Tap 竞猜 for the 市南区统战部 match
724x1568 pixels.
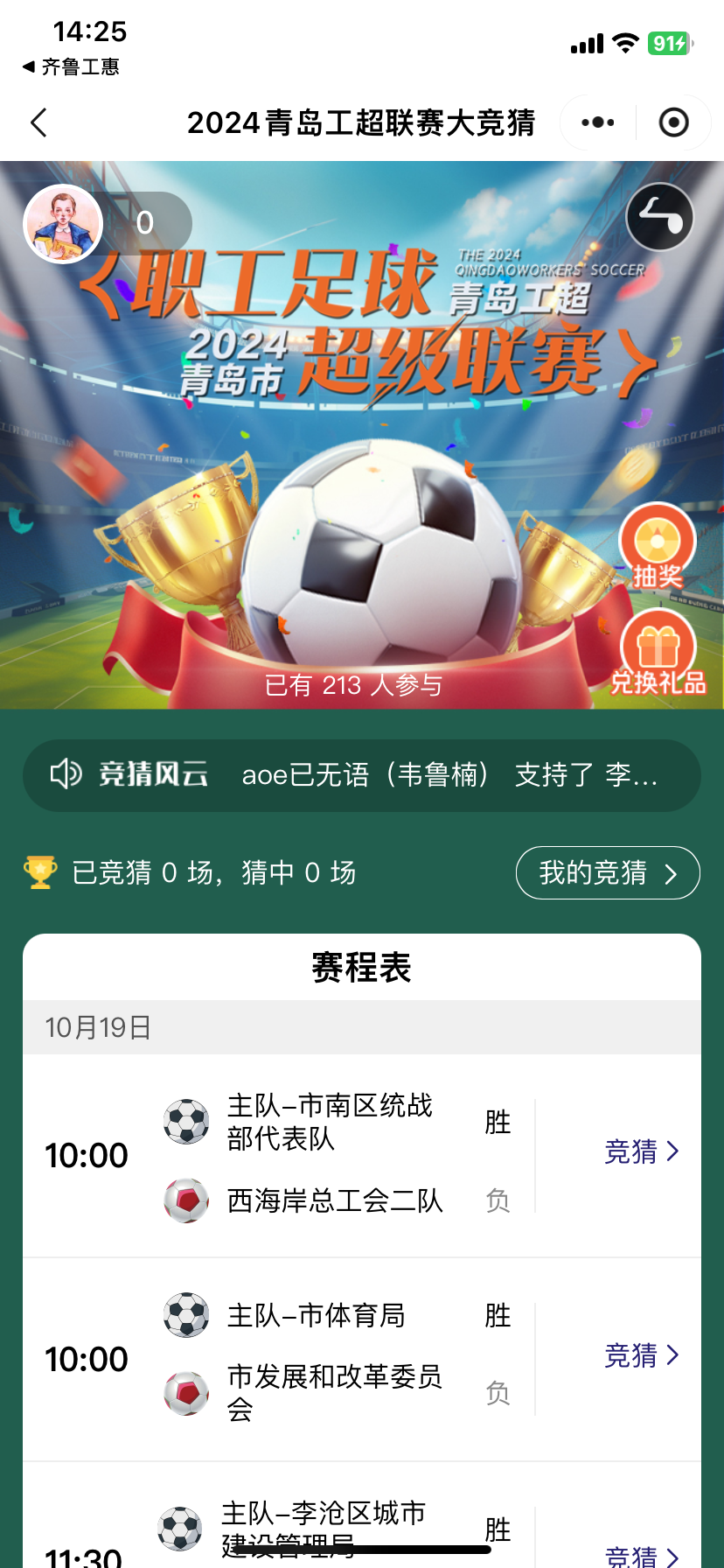(x=641, y=1151)
